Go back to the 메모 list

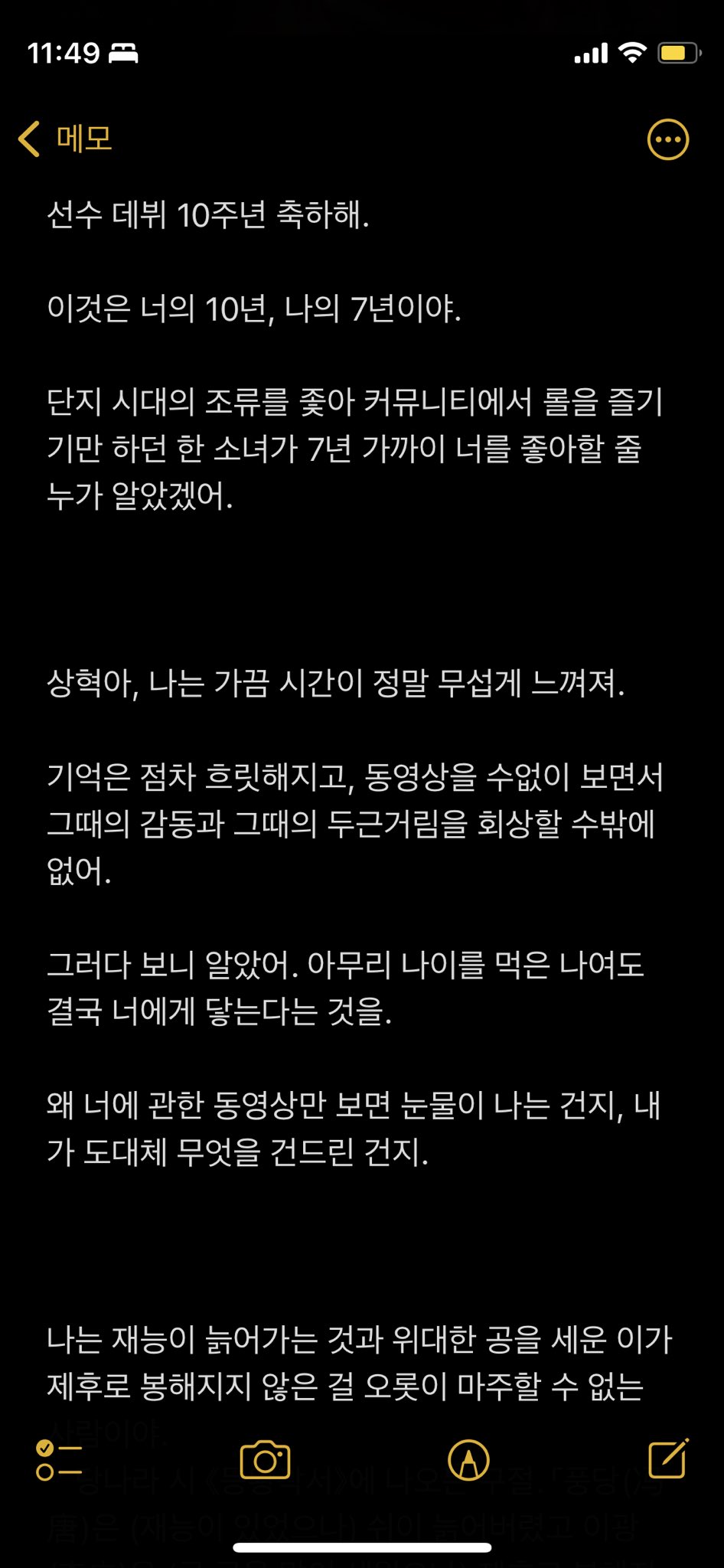coord(66,139)
